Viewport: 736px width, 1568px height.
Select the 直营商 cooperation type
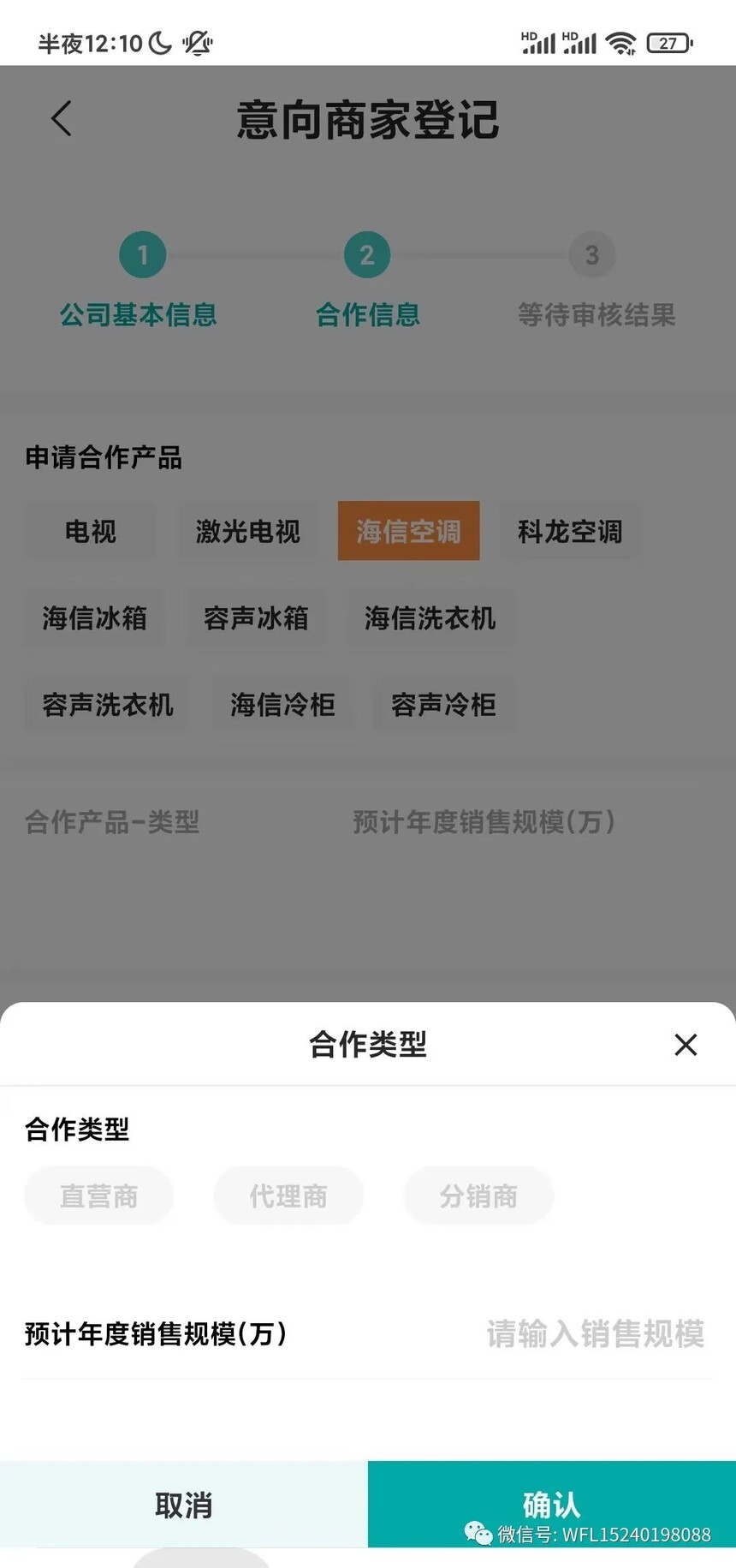coord(99,1195)
